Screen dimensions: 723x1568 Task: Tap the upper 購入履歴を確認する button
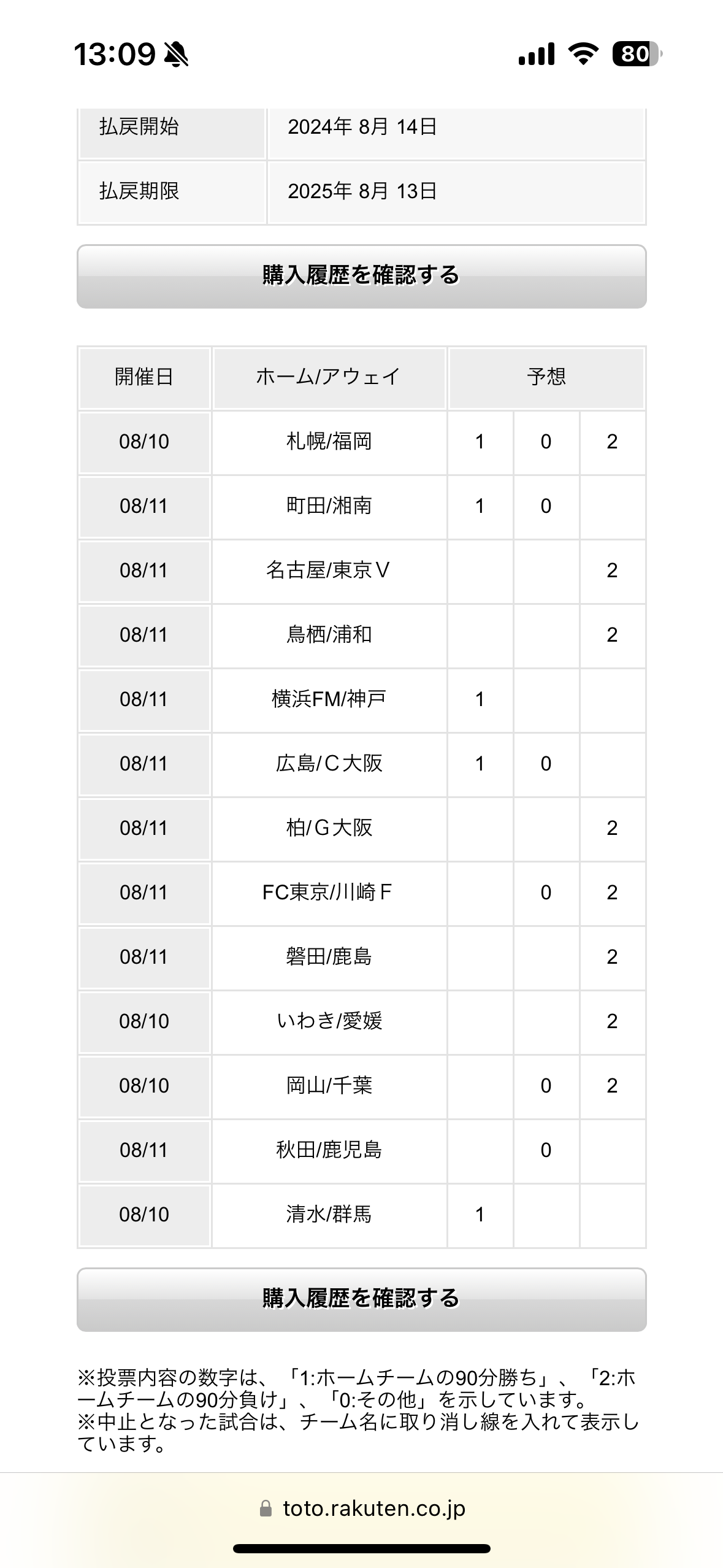coord(361,276)
